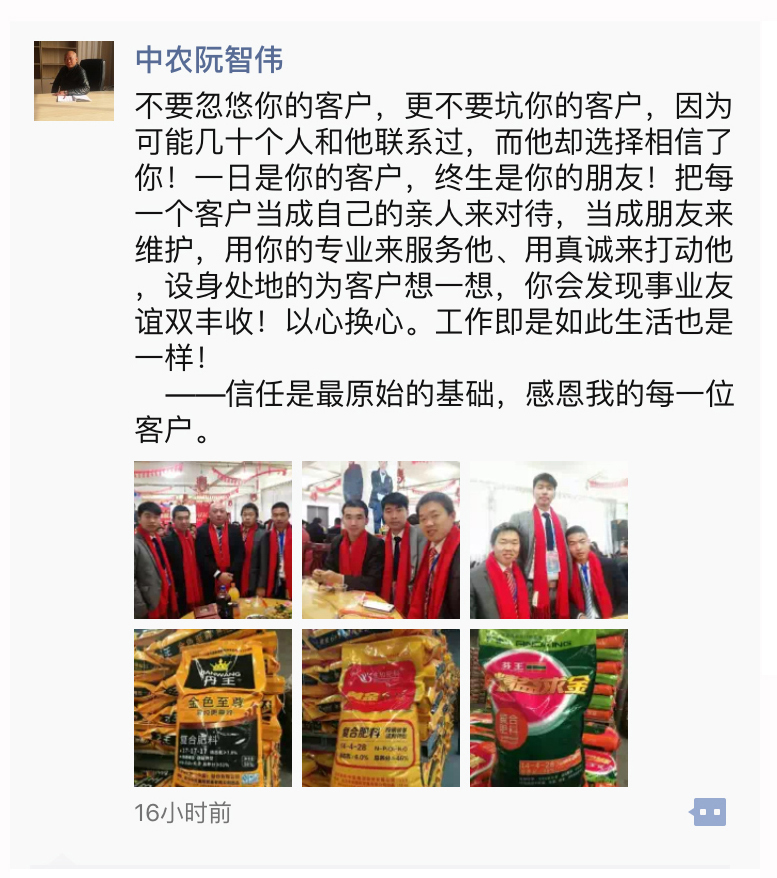777x878 pixels.
Task: Tap the poster name 中农阮智伟
Action: [x=209, y=60]
